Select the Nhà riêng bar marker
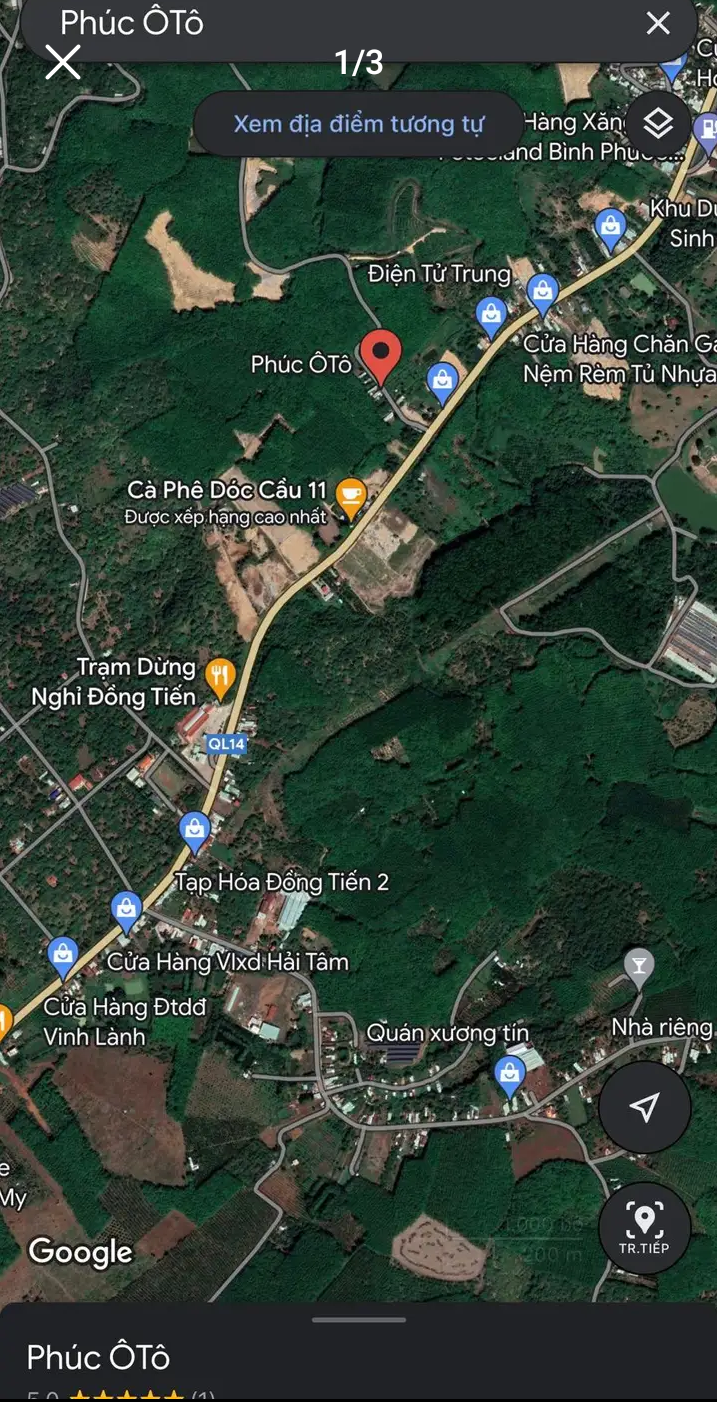Screen dimensions: 717x1402 coord(638,967)
